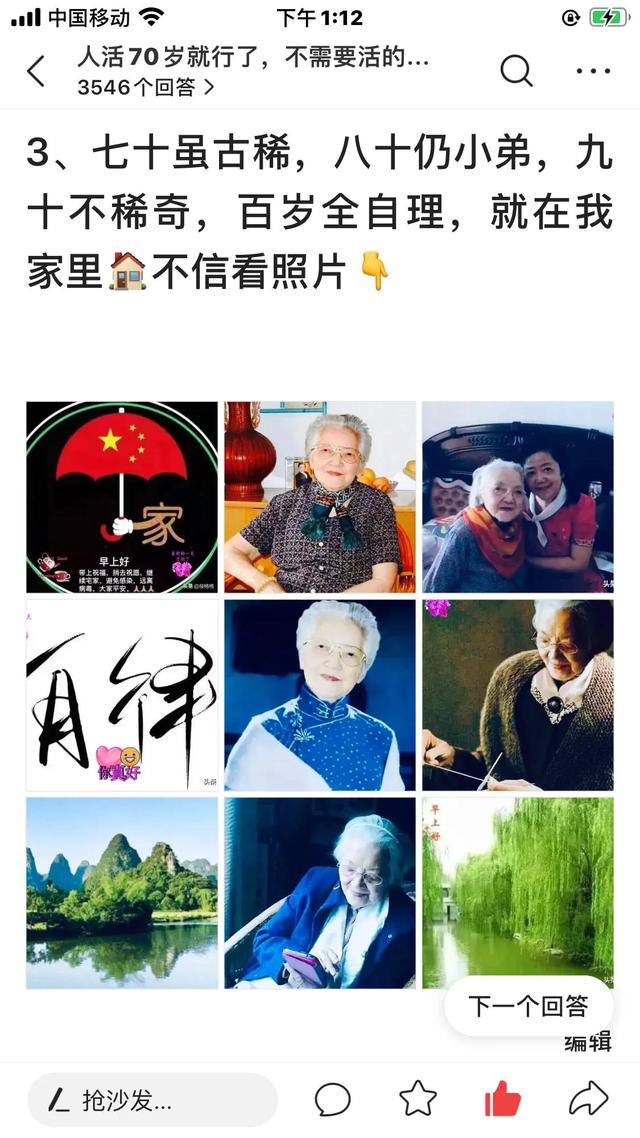Image resolution: width=640 pixels, height=1138 pixels.
Task: Open the three-dot overflow menu
Action: point(593,71)
